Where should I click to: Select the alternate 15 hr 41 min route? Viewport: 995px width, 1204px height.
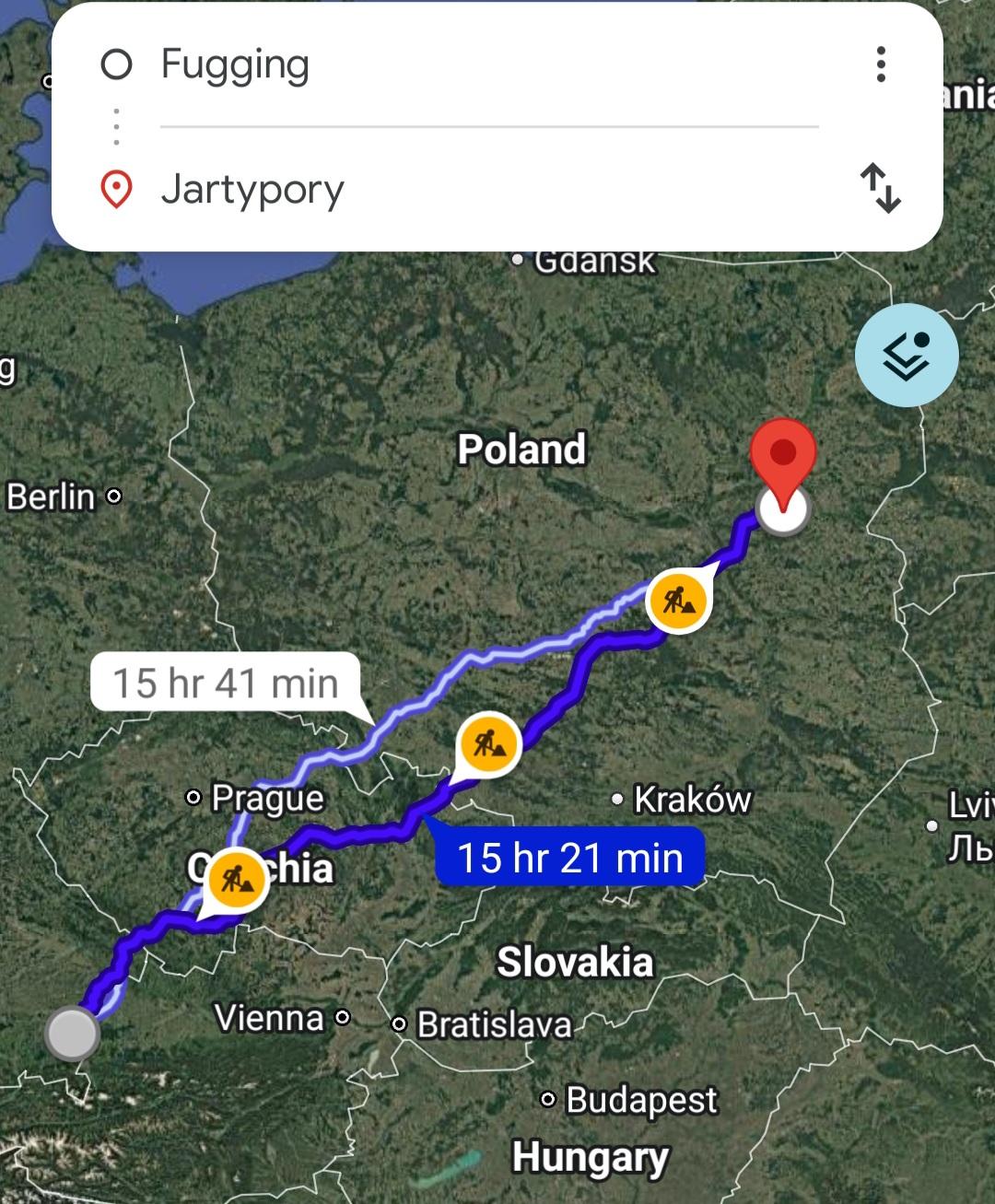226,684
